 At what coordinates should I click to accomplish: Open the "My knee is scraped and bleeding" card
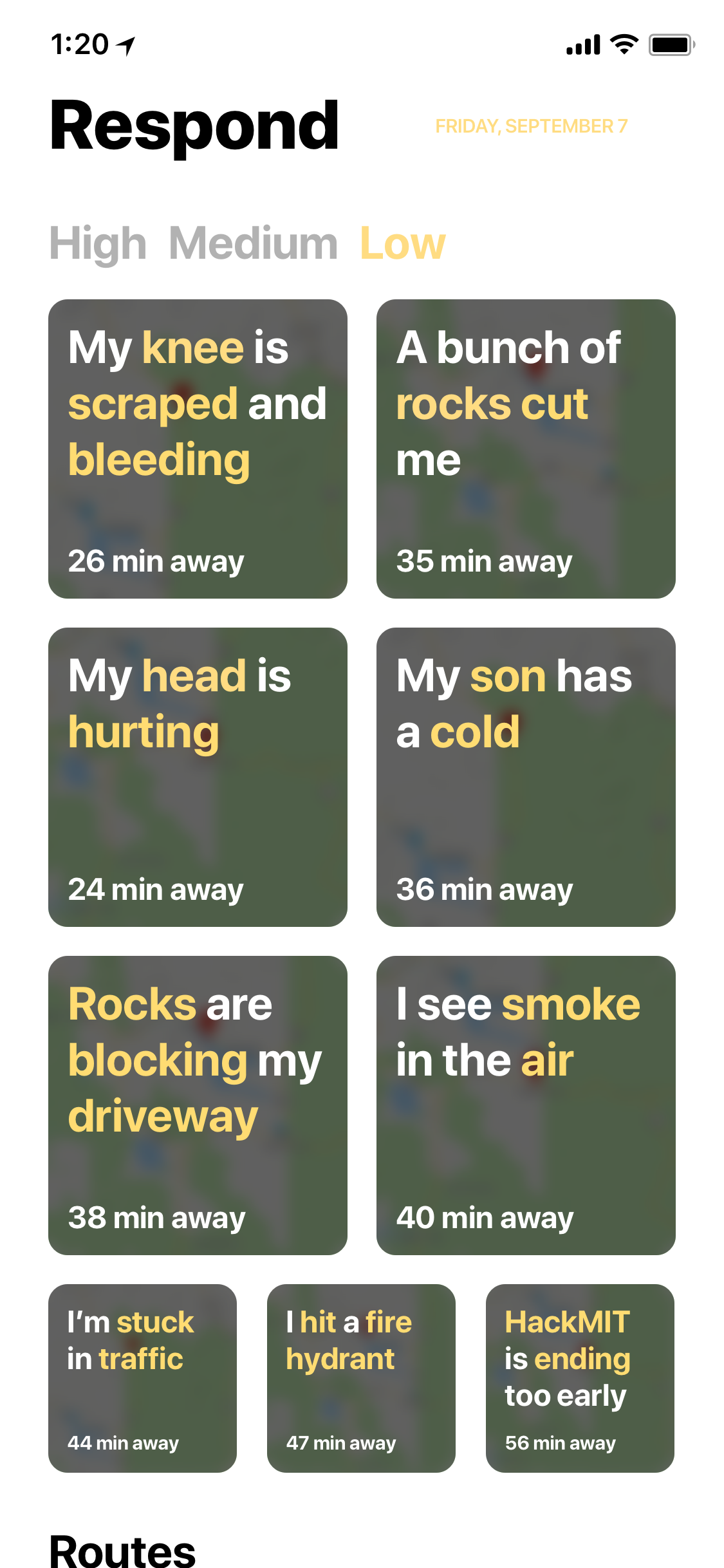[198, 449]
